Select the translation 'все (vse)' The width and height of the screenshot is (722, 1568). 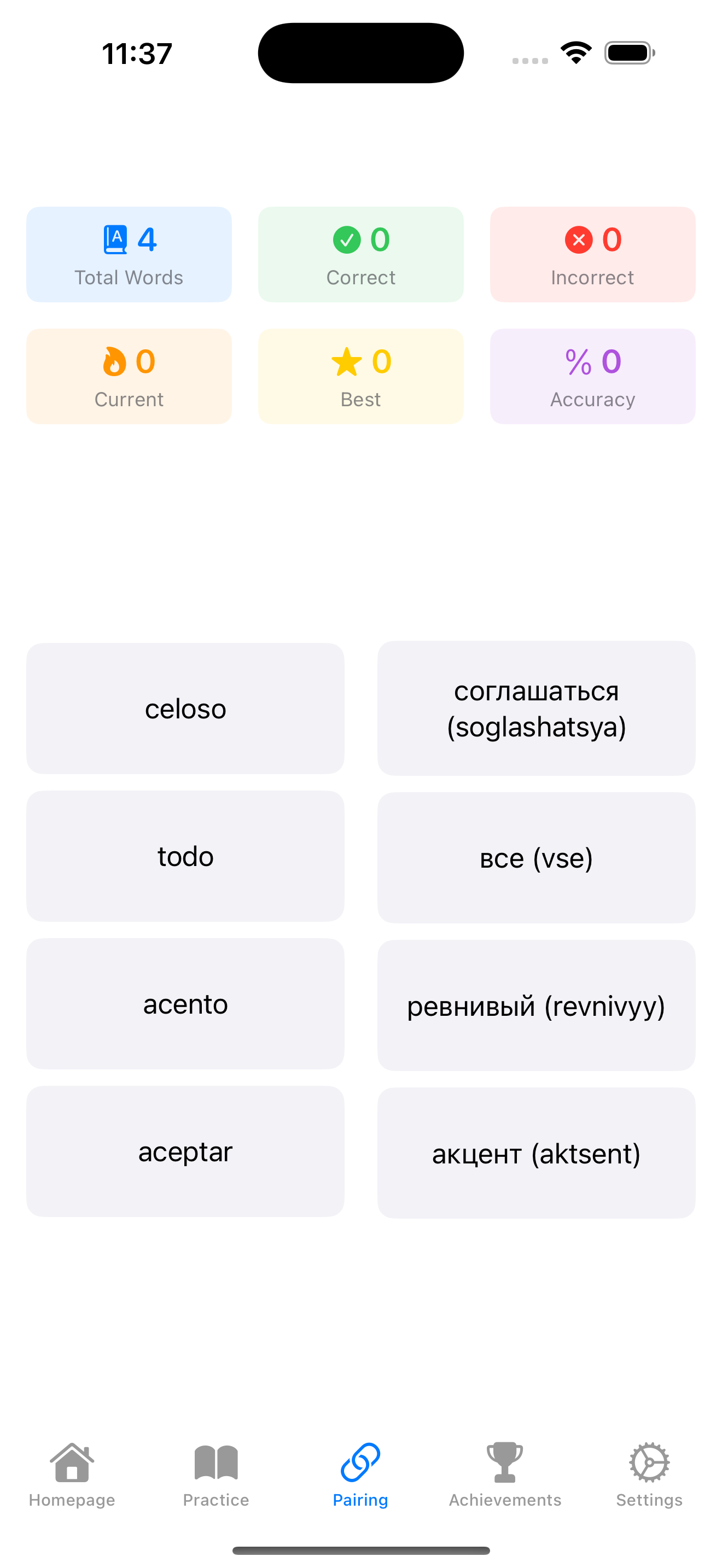pyautogui.click(x=537, y=858)
